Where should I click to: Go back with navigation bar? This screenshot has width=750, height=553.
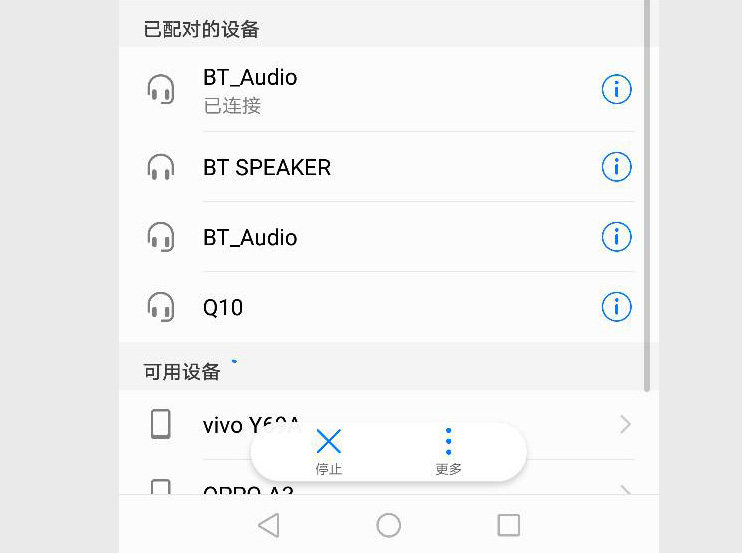269,525
